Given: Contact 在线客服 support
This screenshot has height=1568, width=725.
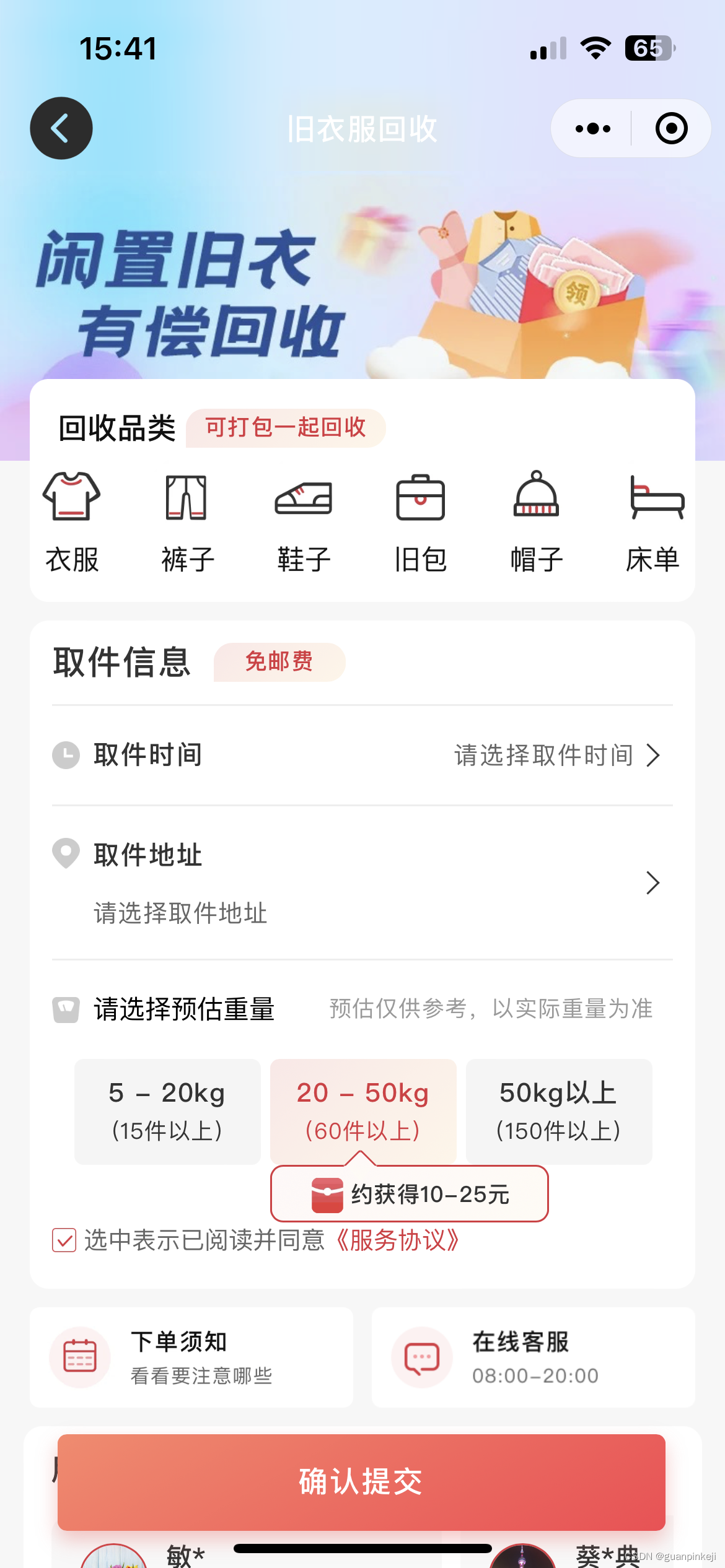Looking at the screenshot, I should (533, 1357).
